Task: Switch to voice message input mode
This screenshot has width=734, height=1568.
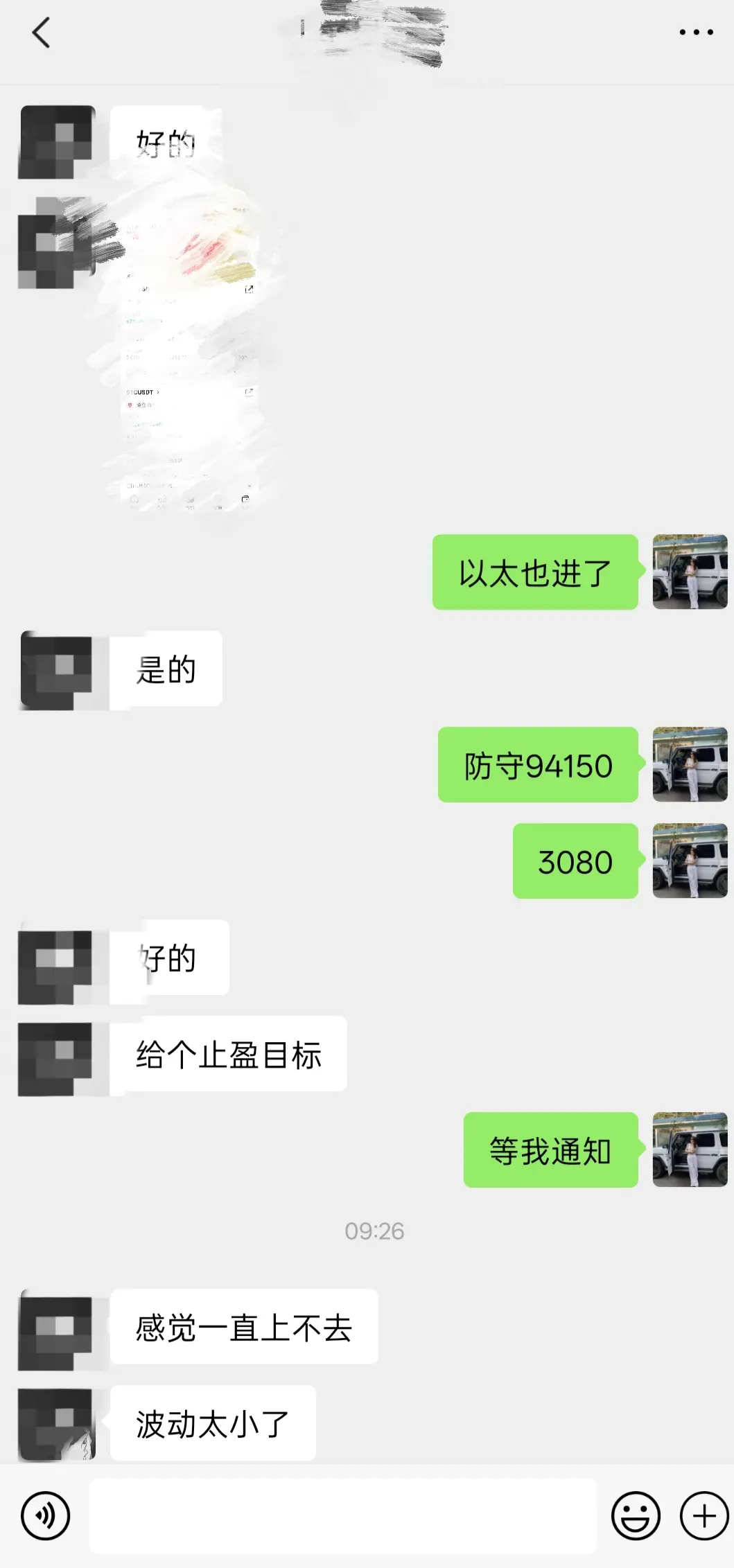Action: pyautogui.click(x=45, y=1515)
